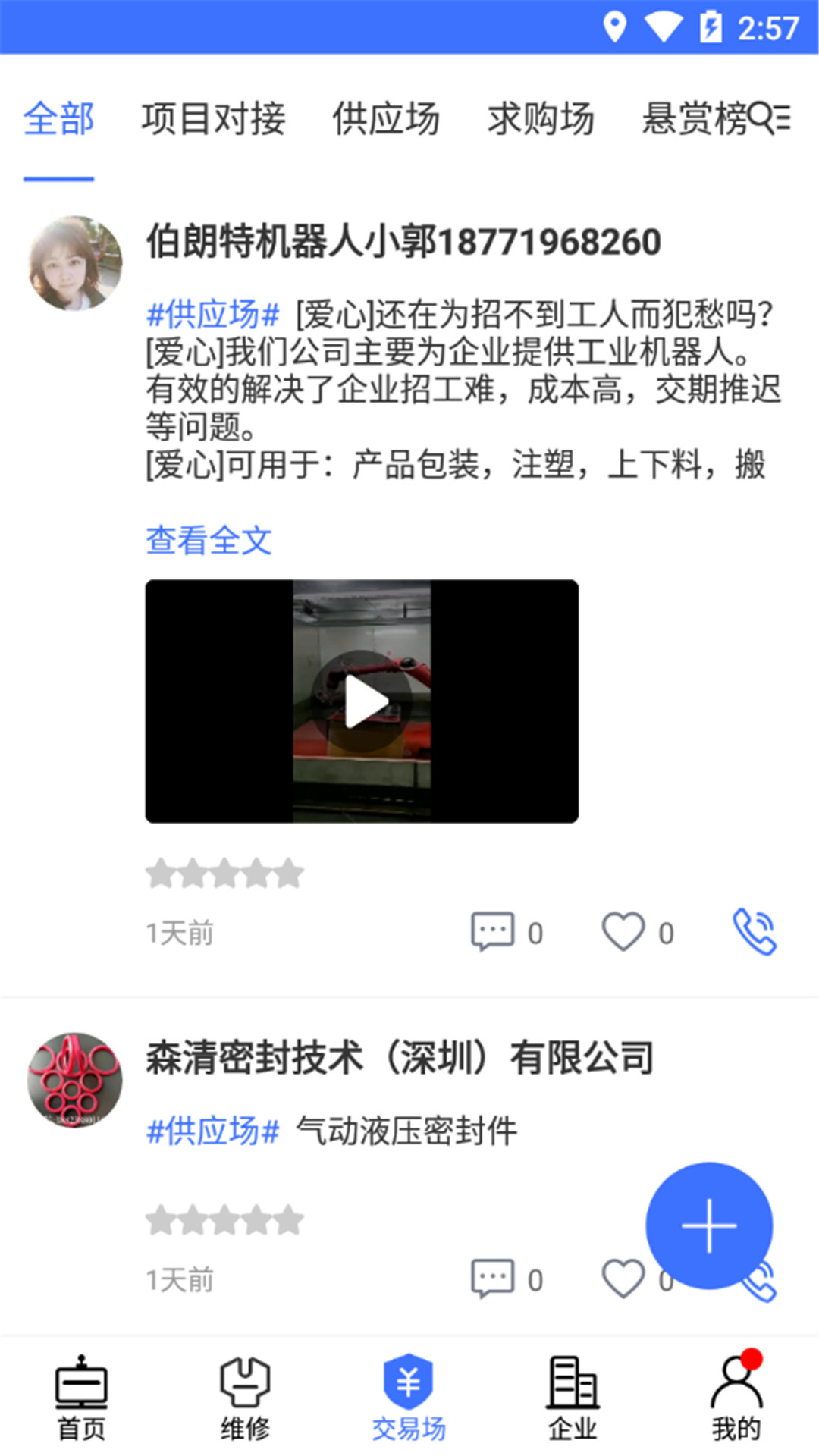Play the robot video in 伯朗特 post
Viewport: 819px width, 1456px height.
coord(362,701)
